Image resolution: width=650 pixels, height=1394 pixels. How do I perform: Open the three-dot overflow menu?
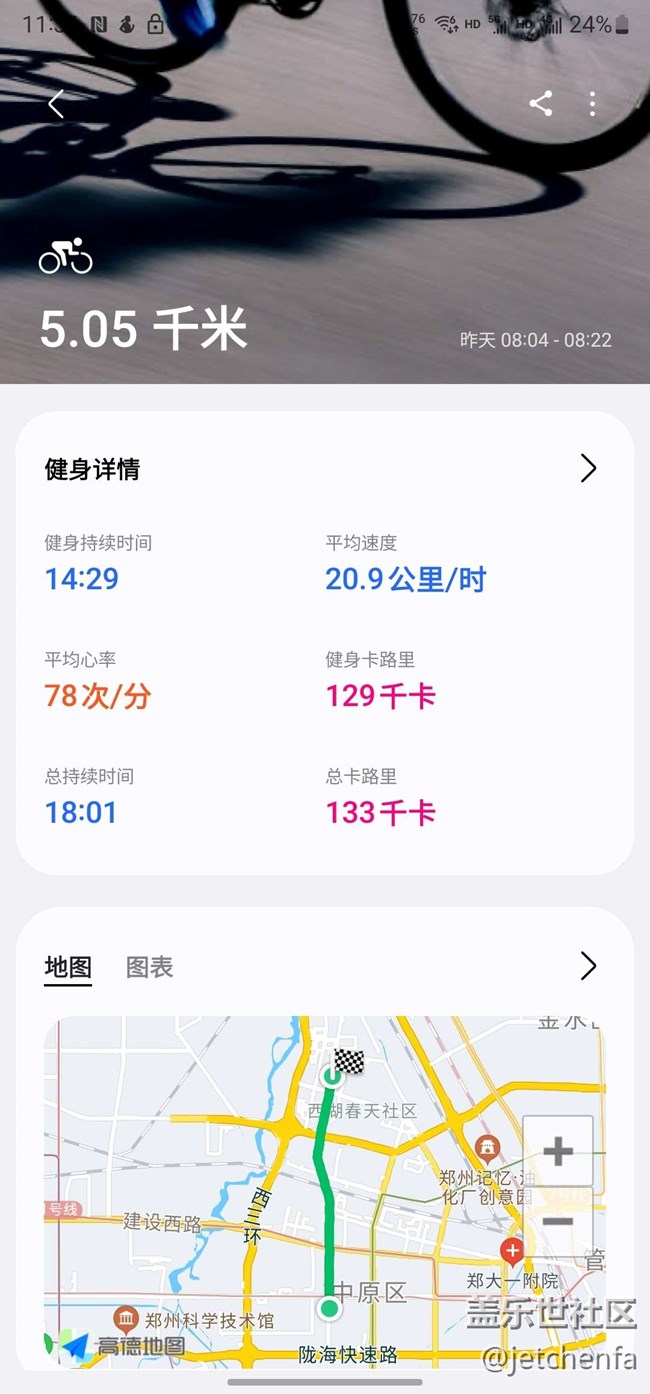(x=593, y=103)
